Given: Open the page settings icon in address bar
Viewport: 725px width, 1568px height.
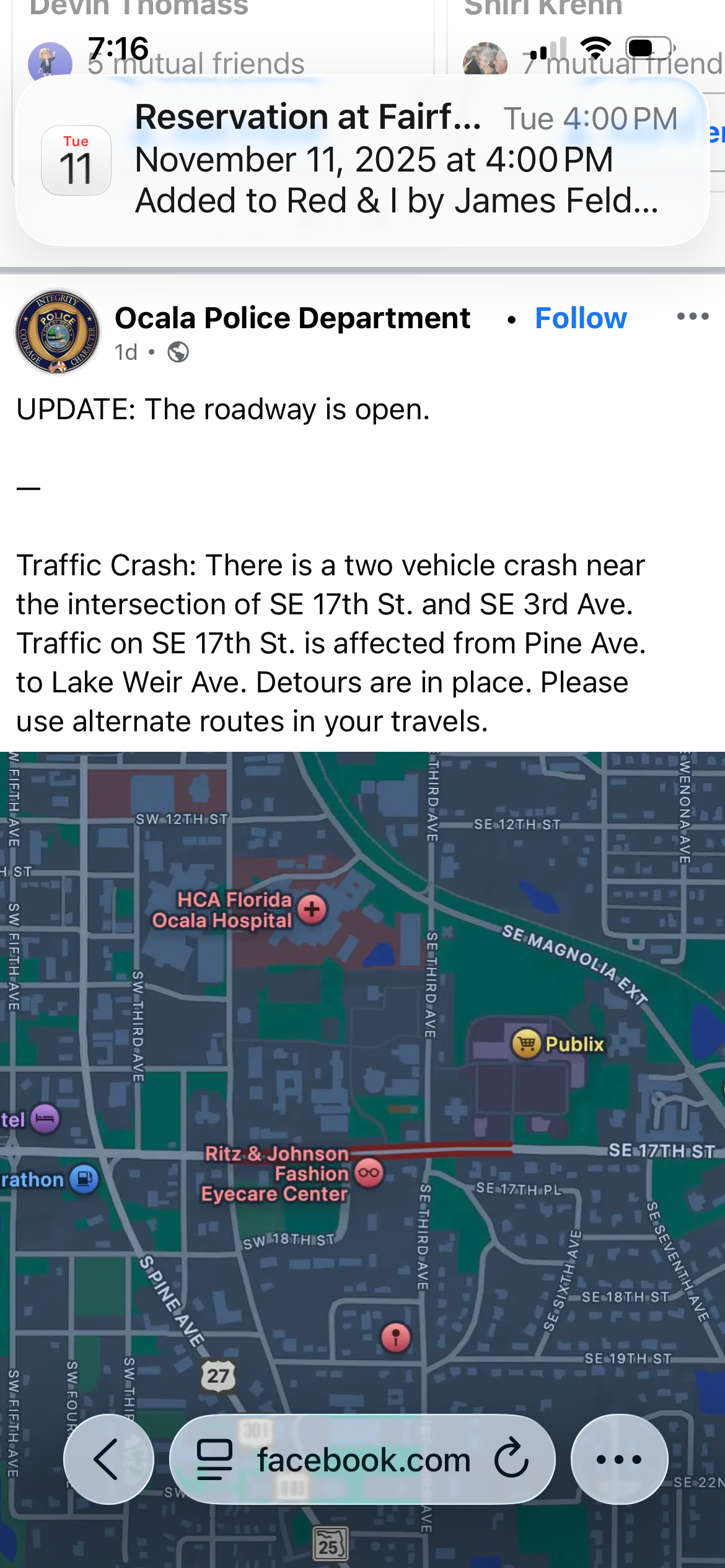Looking at the screenshot, I should point(214,1460).
